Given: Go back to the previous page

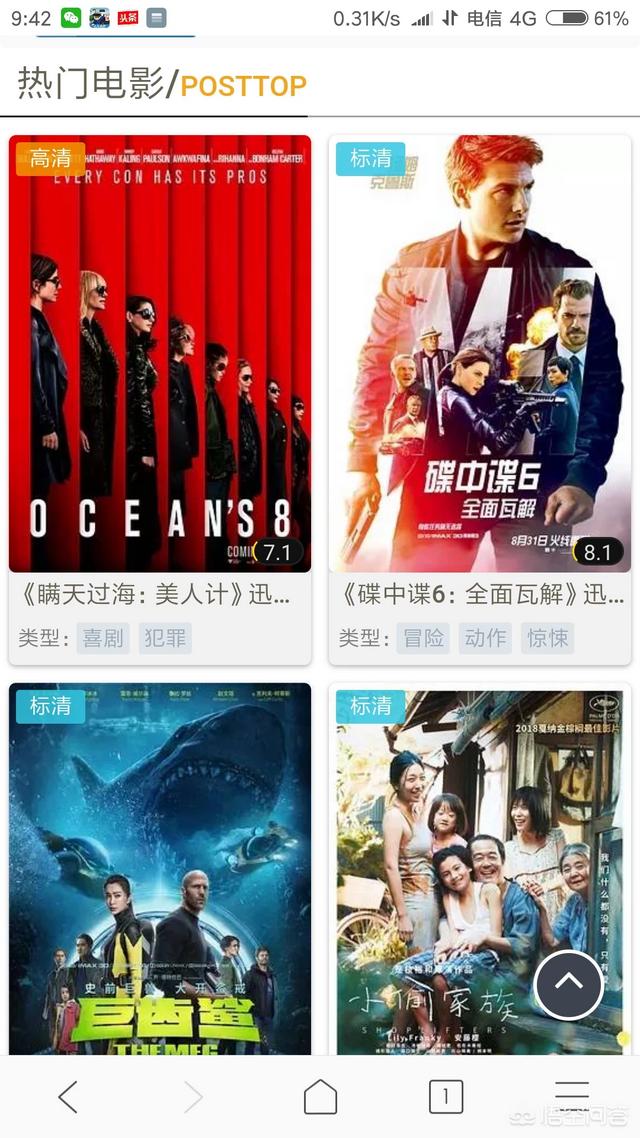Looking at the screenshot, I should 68,1097.
